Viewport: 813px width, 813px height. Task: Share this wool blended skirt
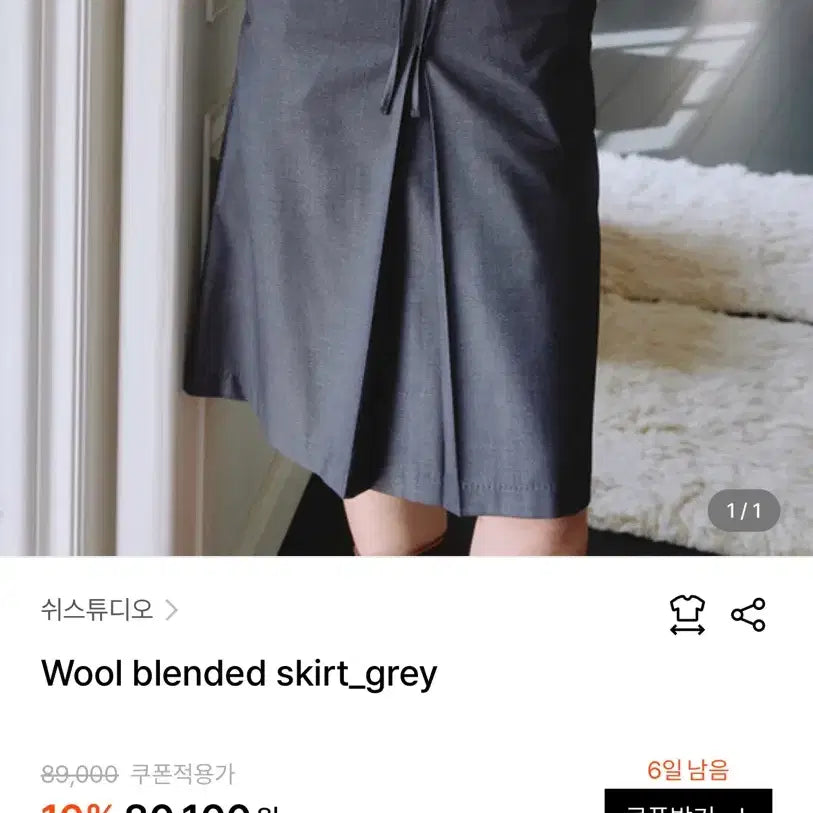[x=748, y=614]
